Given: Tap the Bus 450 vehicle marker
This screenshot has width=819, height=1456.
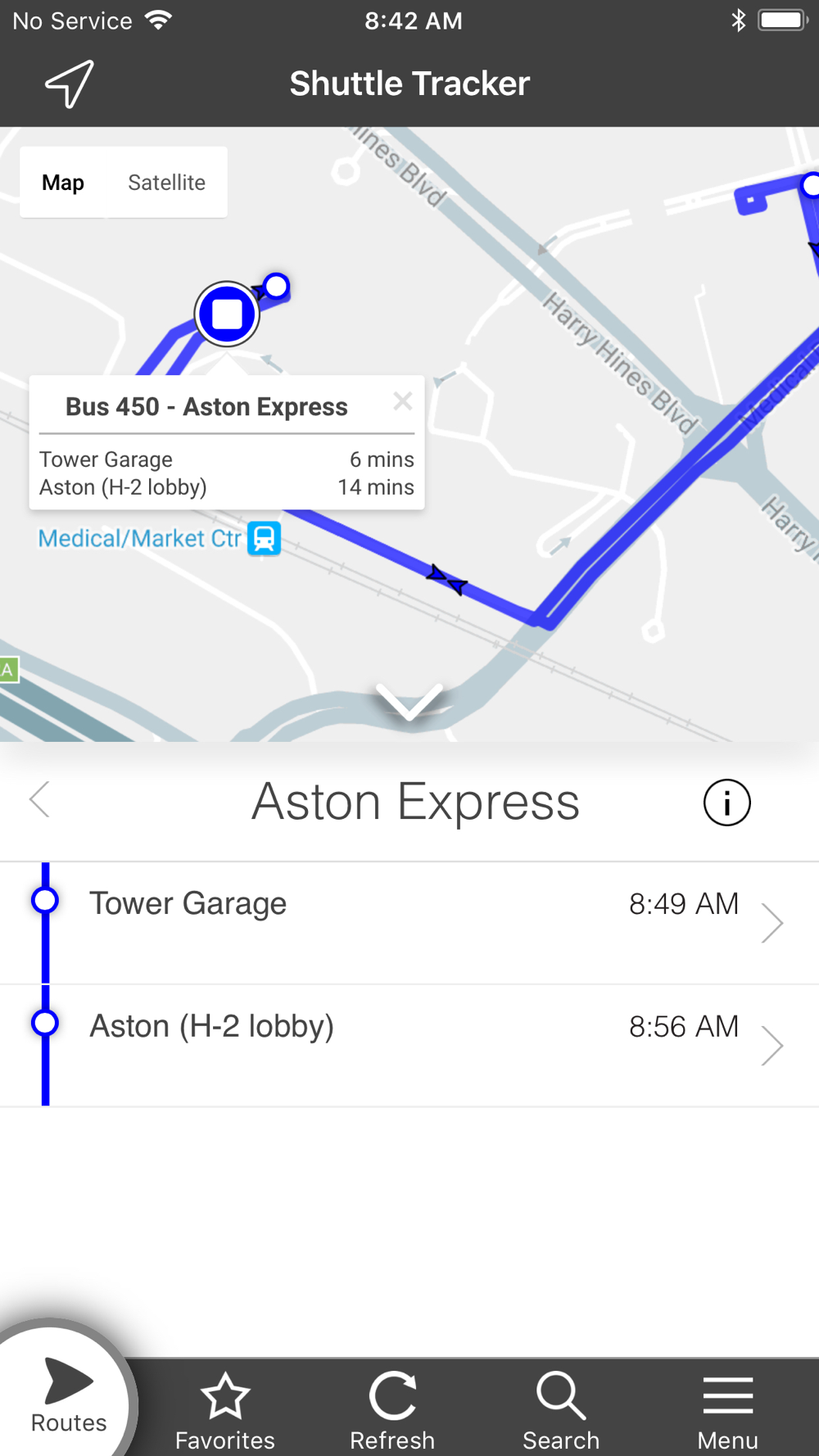Looking at the screenshot, I should (227, 314).
